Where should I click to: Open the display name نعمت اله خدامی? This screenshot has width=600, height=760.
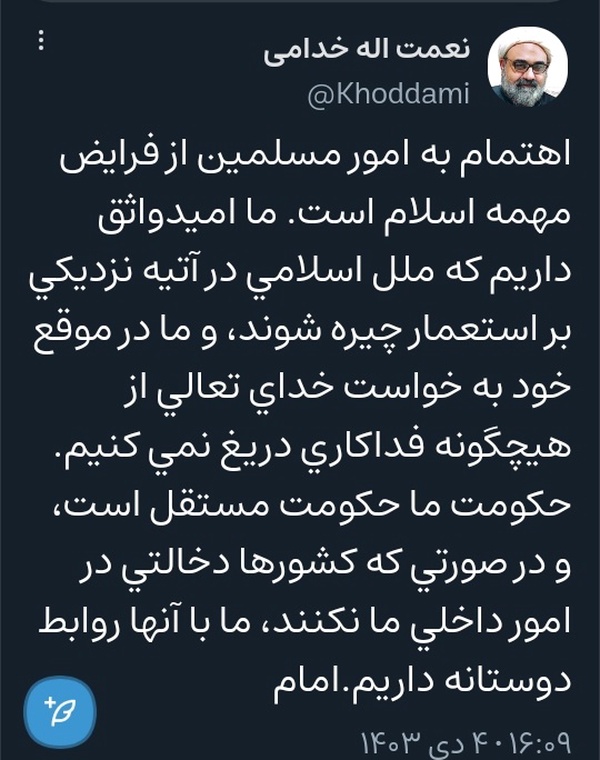(366, 50)
